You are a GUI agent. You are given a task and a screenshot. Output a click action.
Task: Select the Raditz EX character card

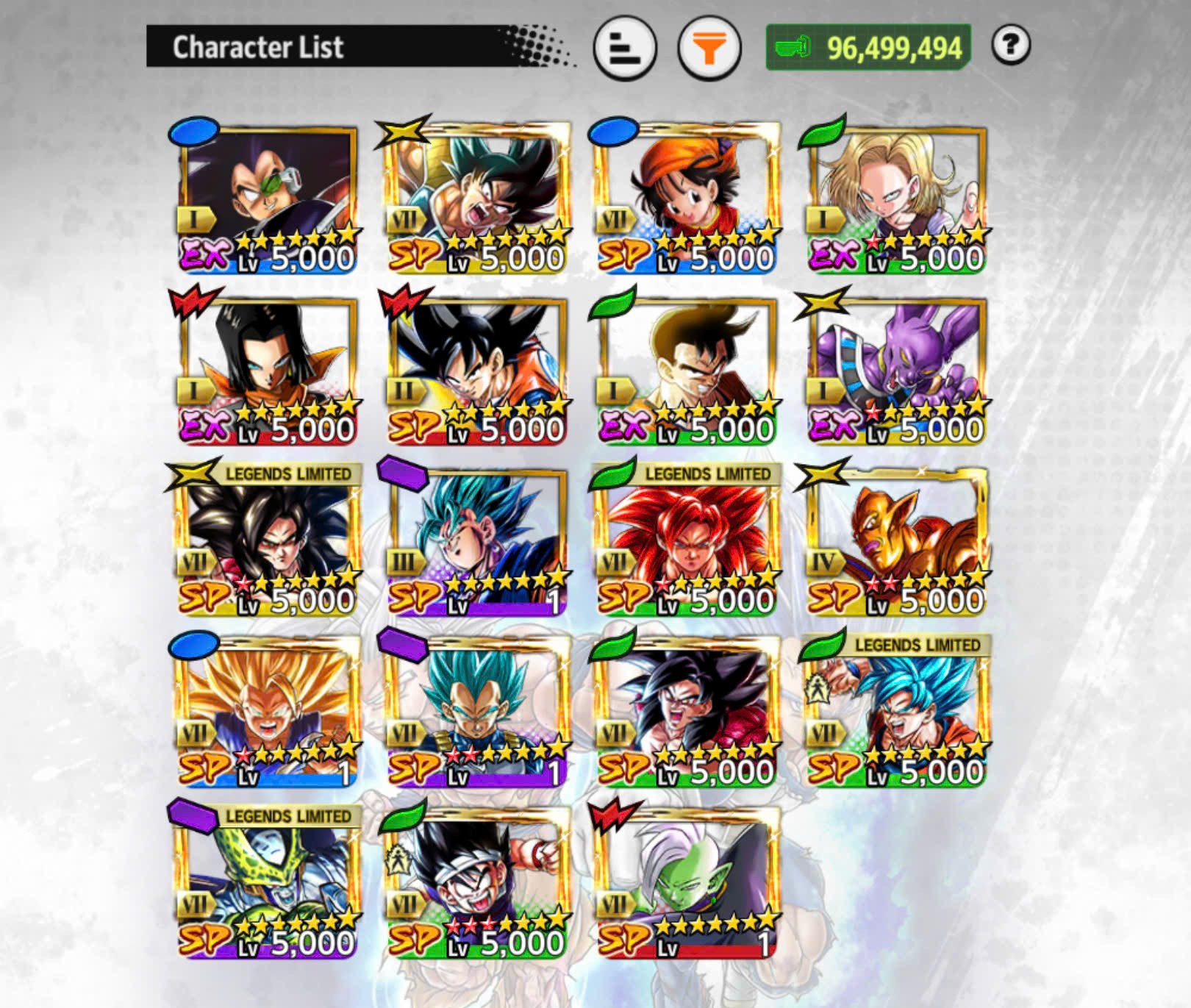click(x=268, y=199)
